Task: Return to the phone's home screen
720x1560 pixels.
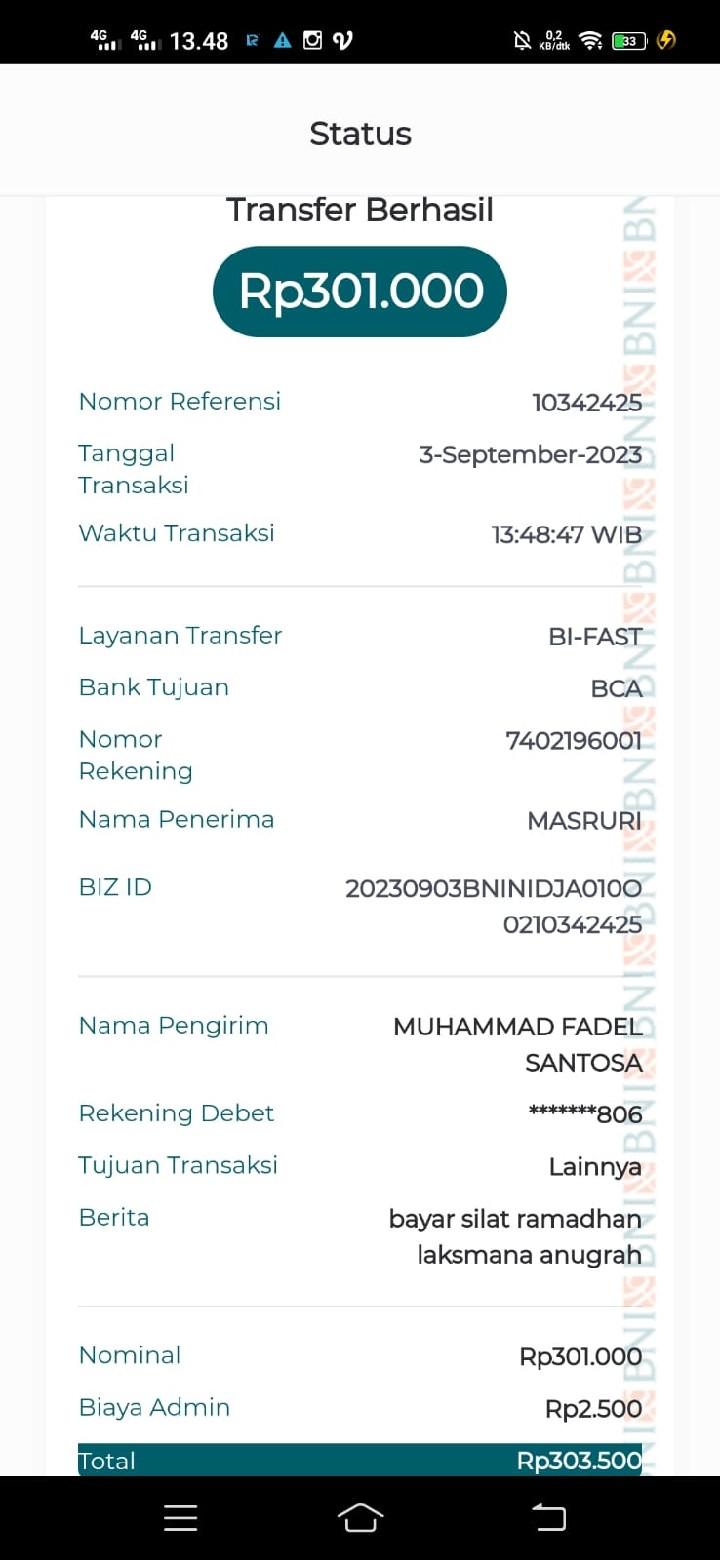Action: pyautogui.click(x=360, y=1517)
